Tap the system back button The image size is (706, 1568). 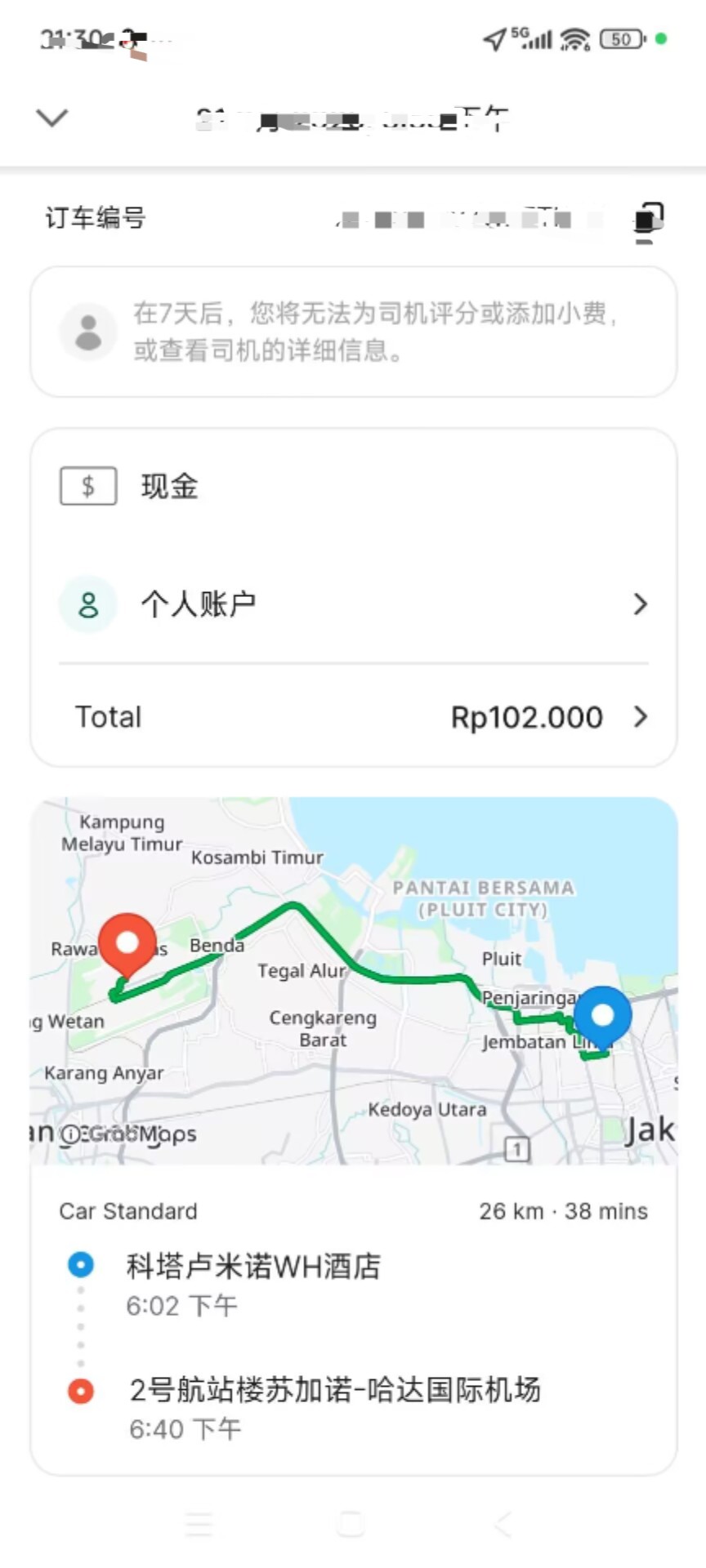click(x=503, y=1524)
